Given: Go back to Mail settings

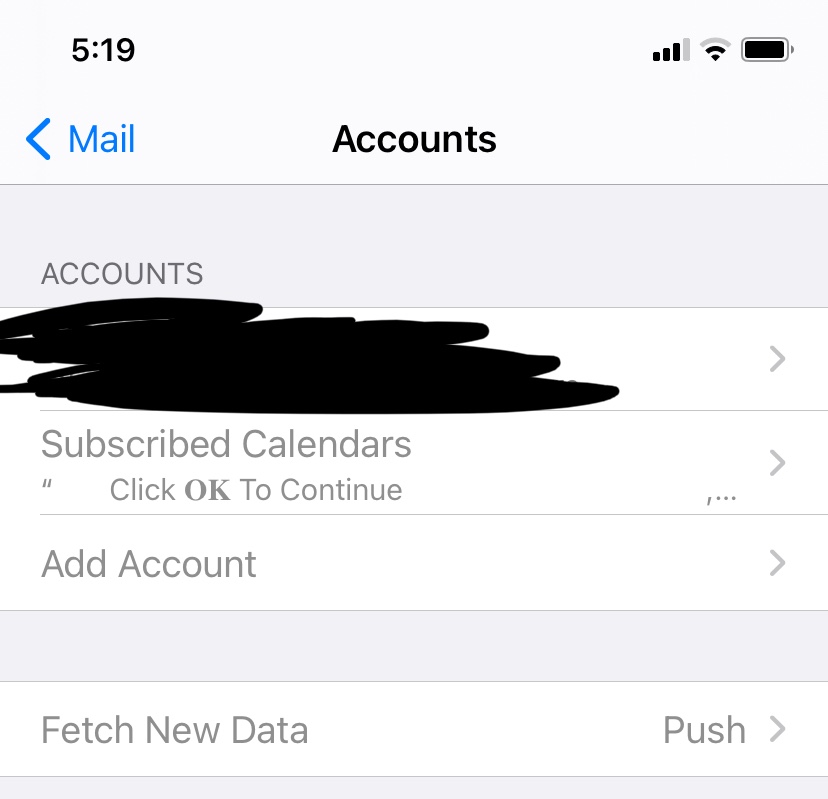Looking at the screenshot, I should click(80, 139).
